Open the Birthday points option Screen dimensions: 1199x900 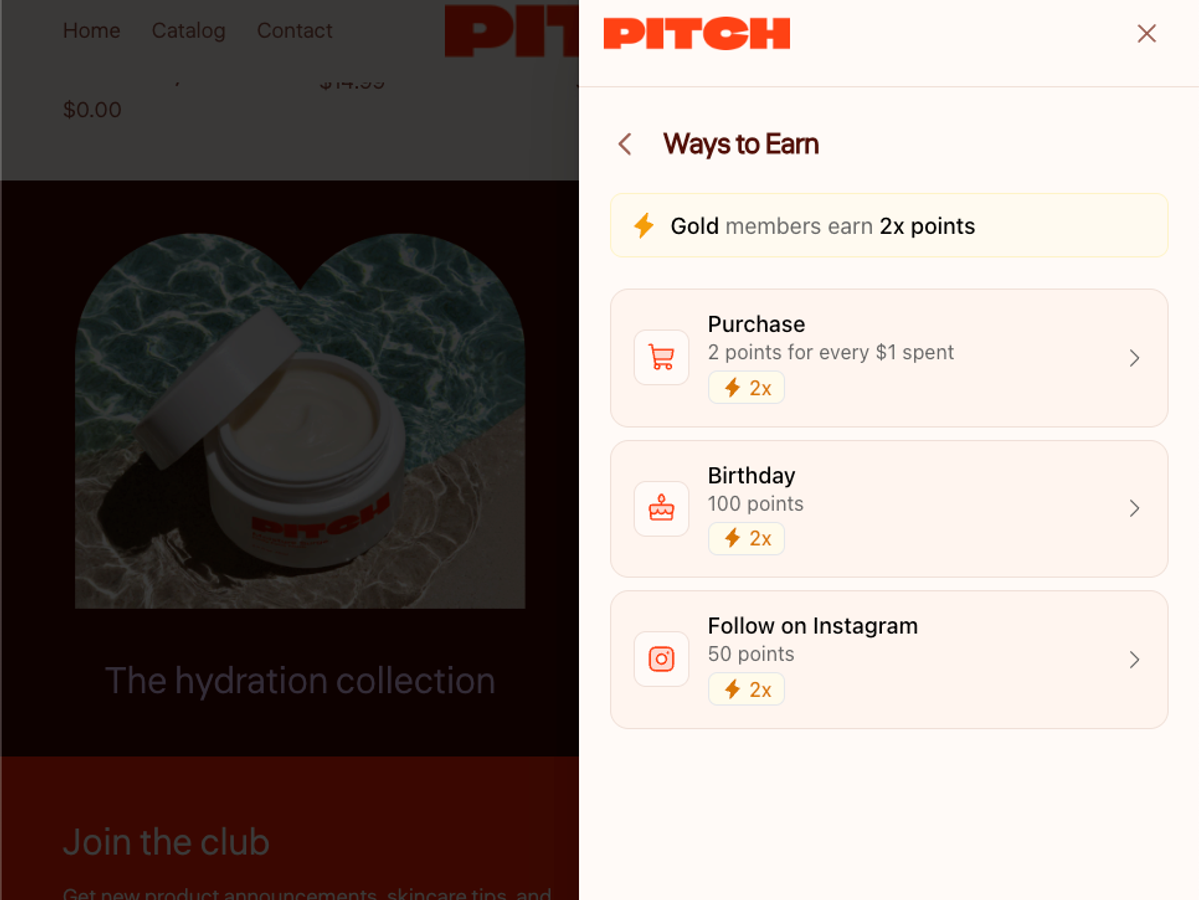(x=888, y=508)
